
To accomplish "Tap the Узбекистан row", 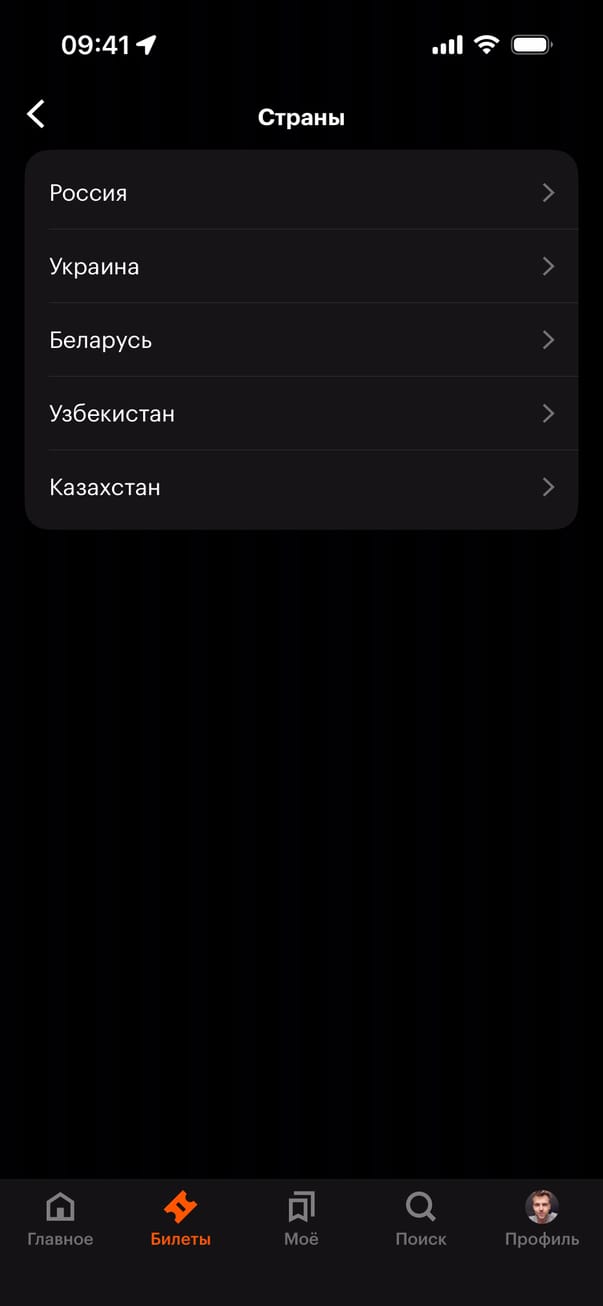I will [x=300, y=414].
